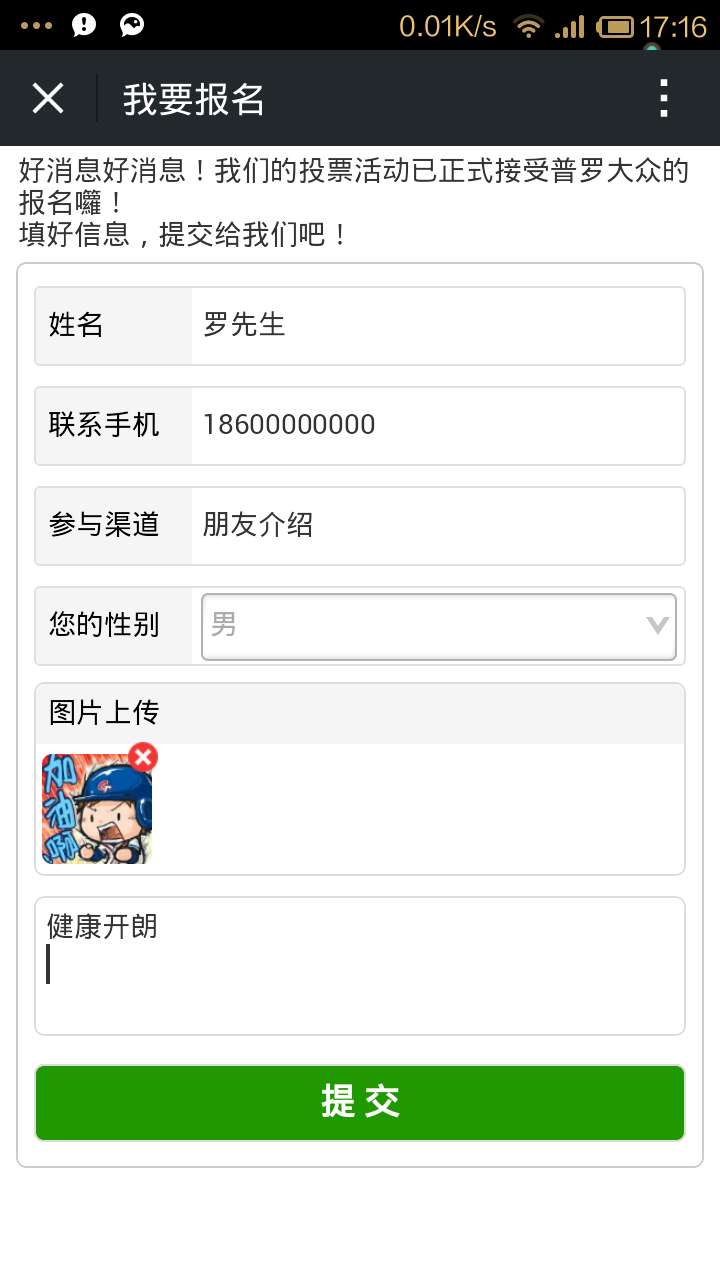Open the uploaded picture thumbnail
The height and width of the screenshot is (1280, 720).
click(x=96, y=812)
